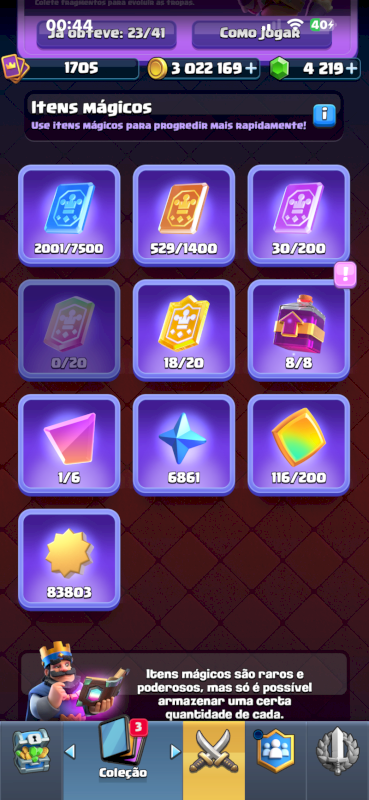
Task: Open the orange wild card showing 529/1400
Action: tap(184, 215)
